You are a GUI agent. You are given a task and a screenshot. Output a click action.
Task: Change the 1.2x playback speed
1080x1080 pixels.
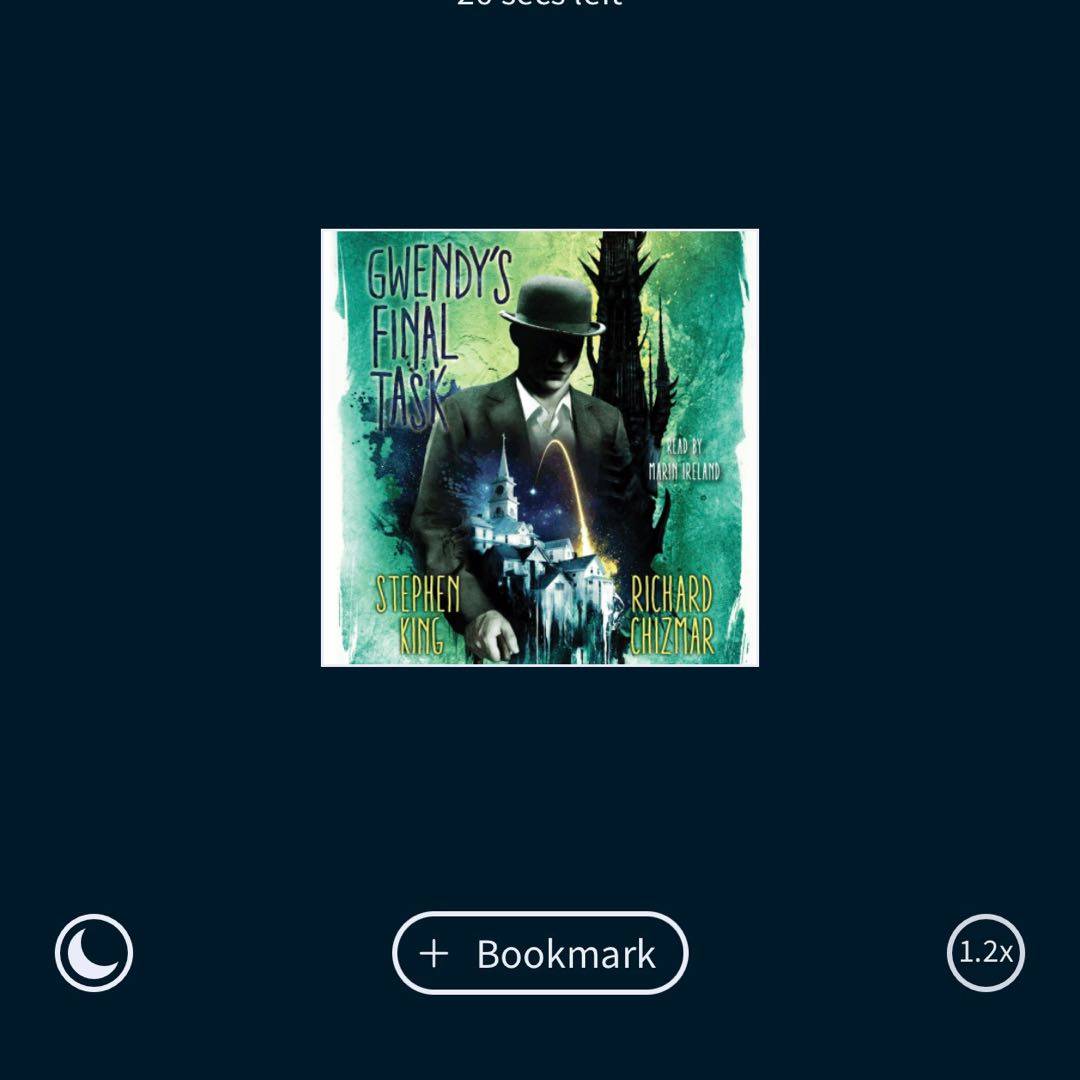click(985, 953)
